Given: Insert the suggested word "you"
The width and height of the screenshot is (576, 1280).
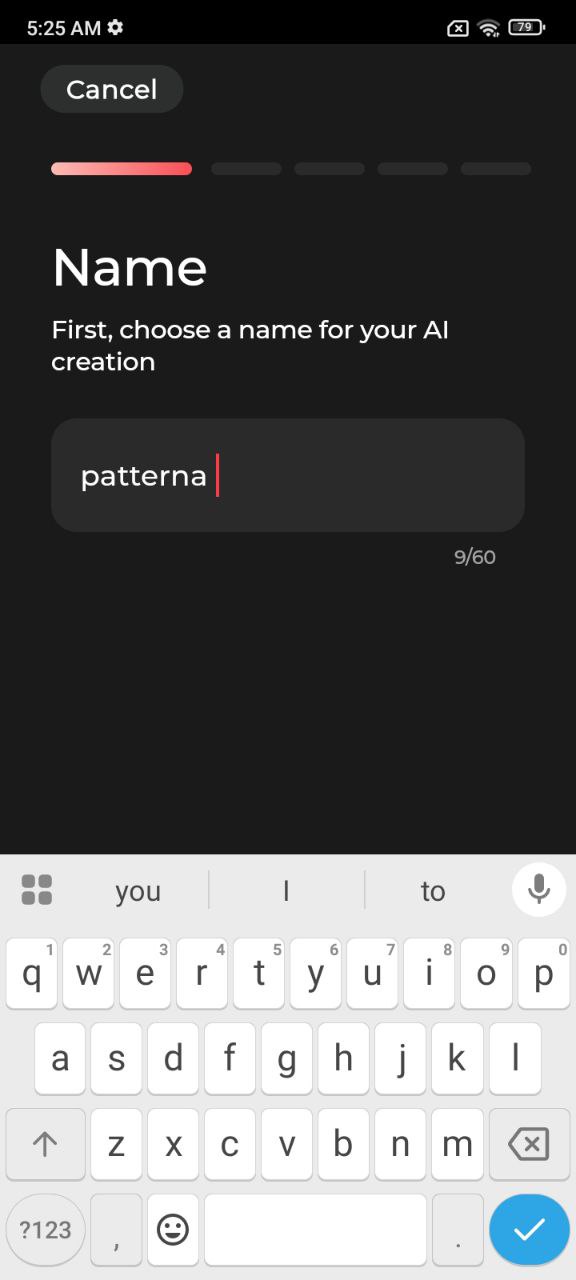Looking at the screenshot, I should coord(138,891).
